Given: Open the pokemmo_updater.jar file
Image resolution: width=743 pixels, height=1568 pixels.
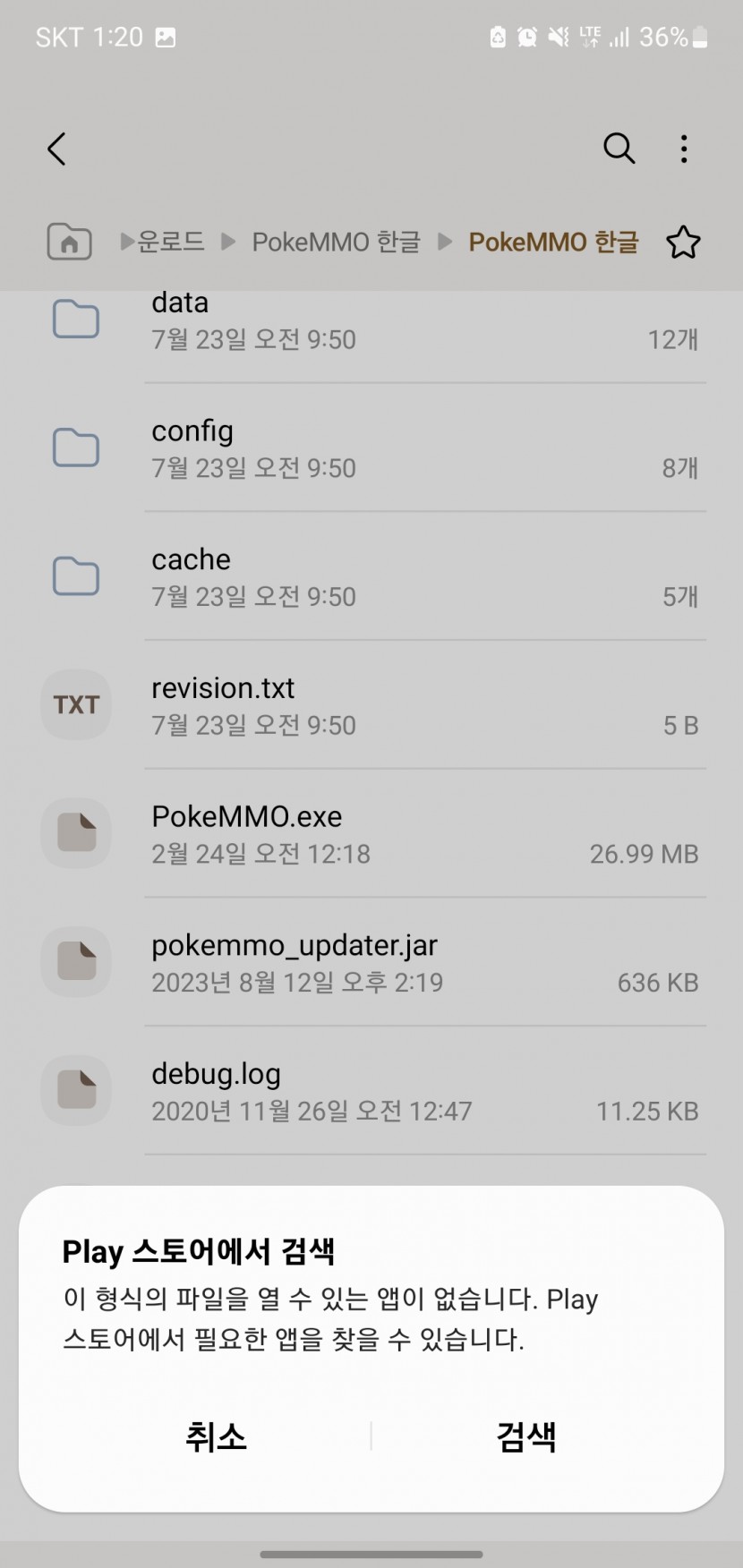Looking at the screenshot, I should pos(371,963).
